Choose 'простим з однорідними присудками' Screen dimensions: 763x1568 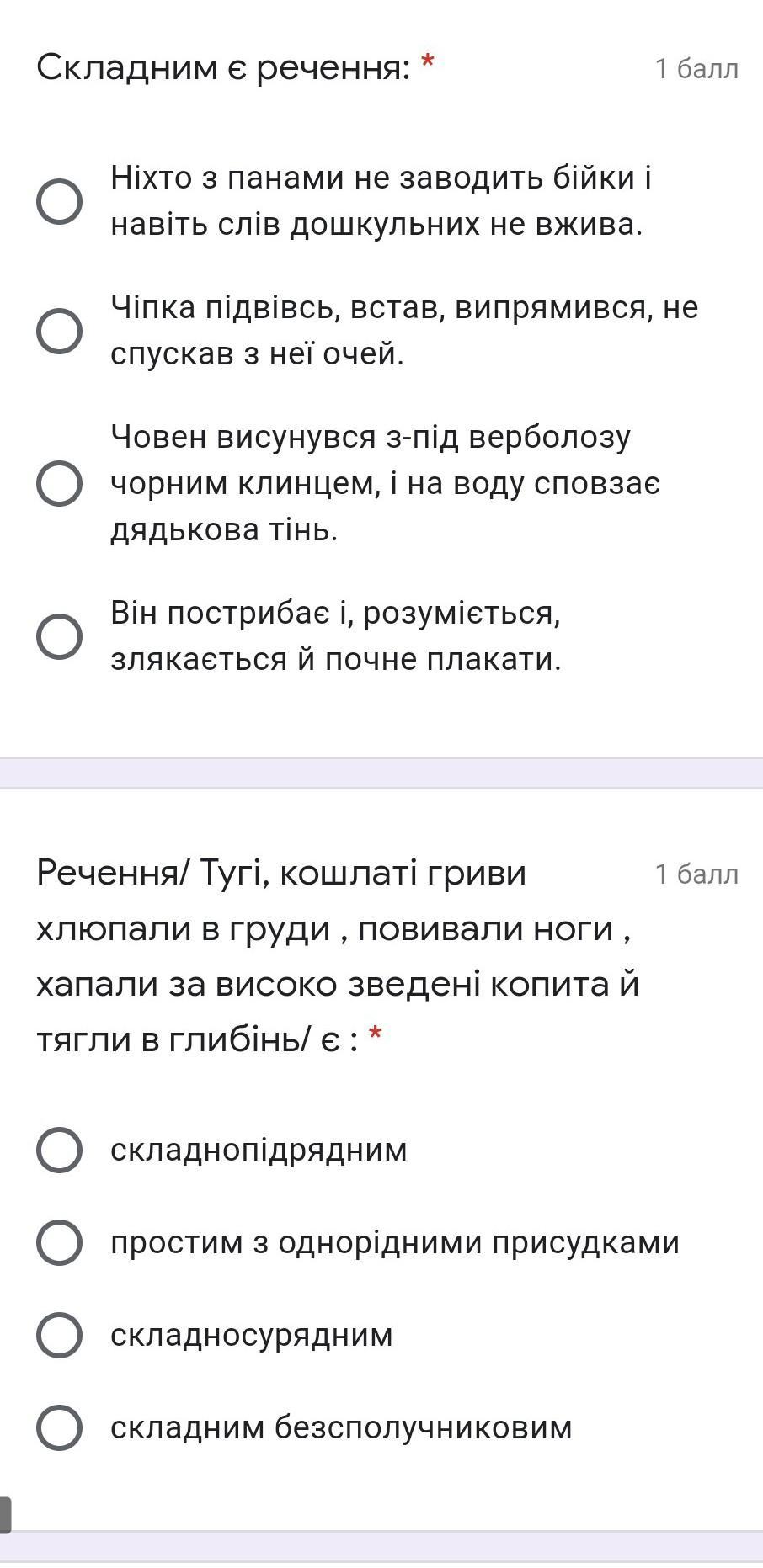tap(59, 1242)
